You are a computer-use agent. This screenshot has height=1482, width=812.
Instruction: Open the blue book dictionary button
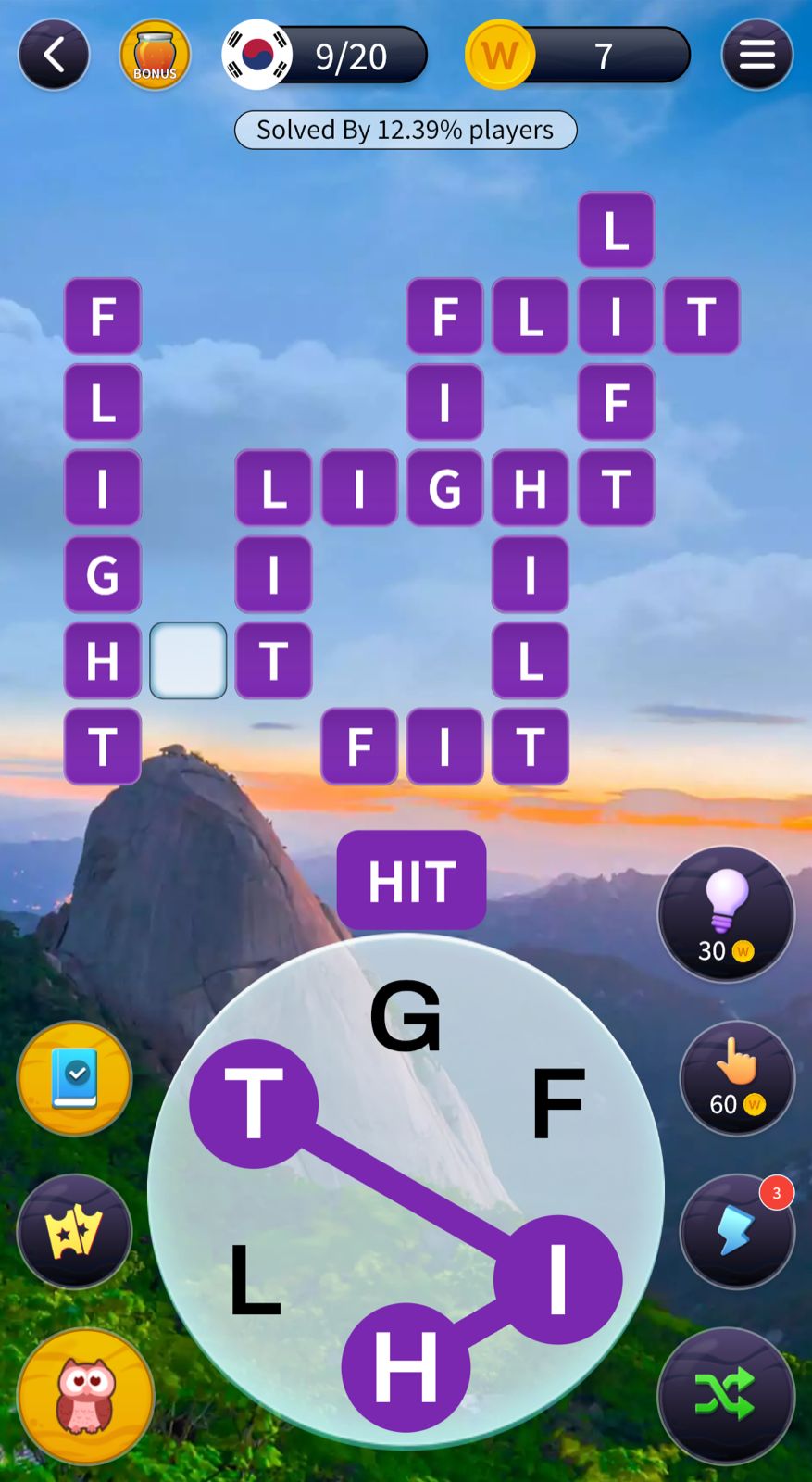(x=74, y=1078)
